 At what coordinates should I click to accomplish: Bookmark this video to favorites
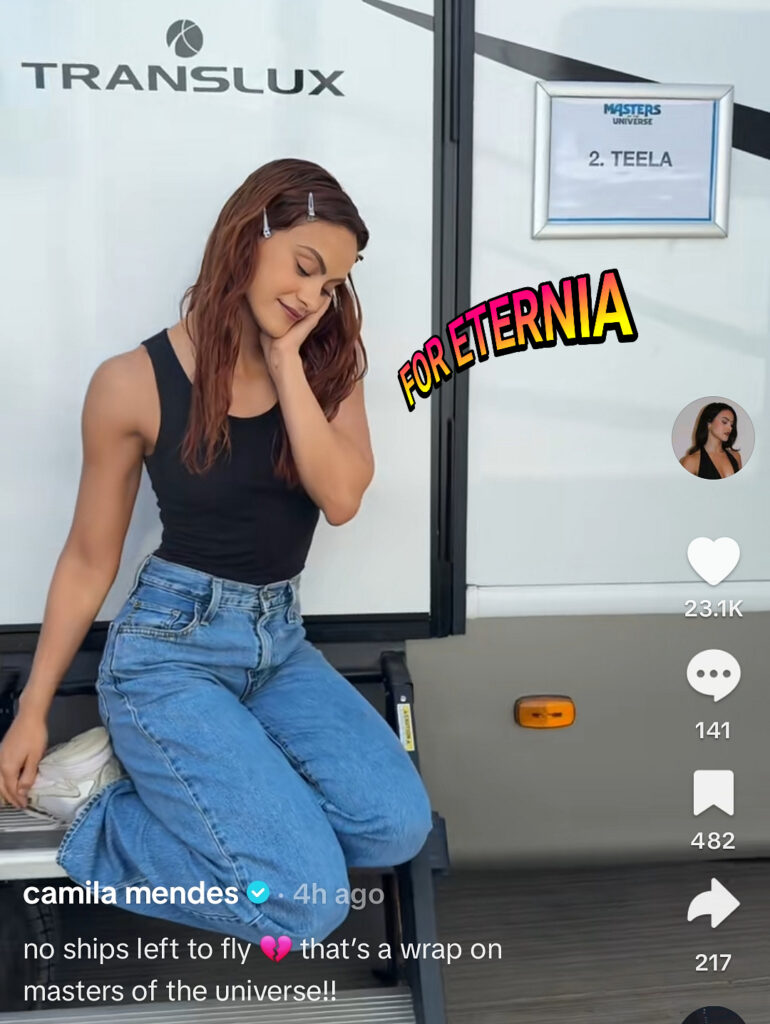point(713,793)
